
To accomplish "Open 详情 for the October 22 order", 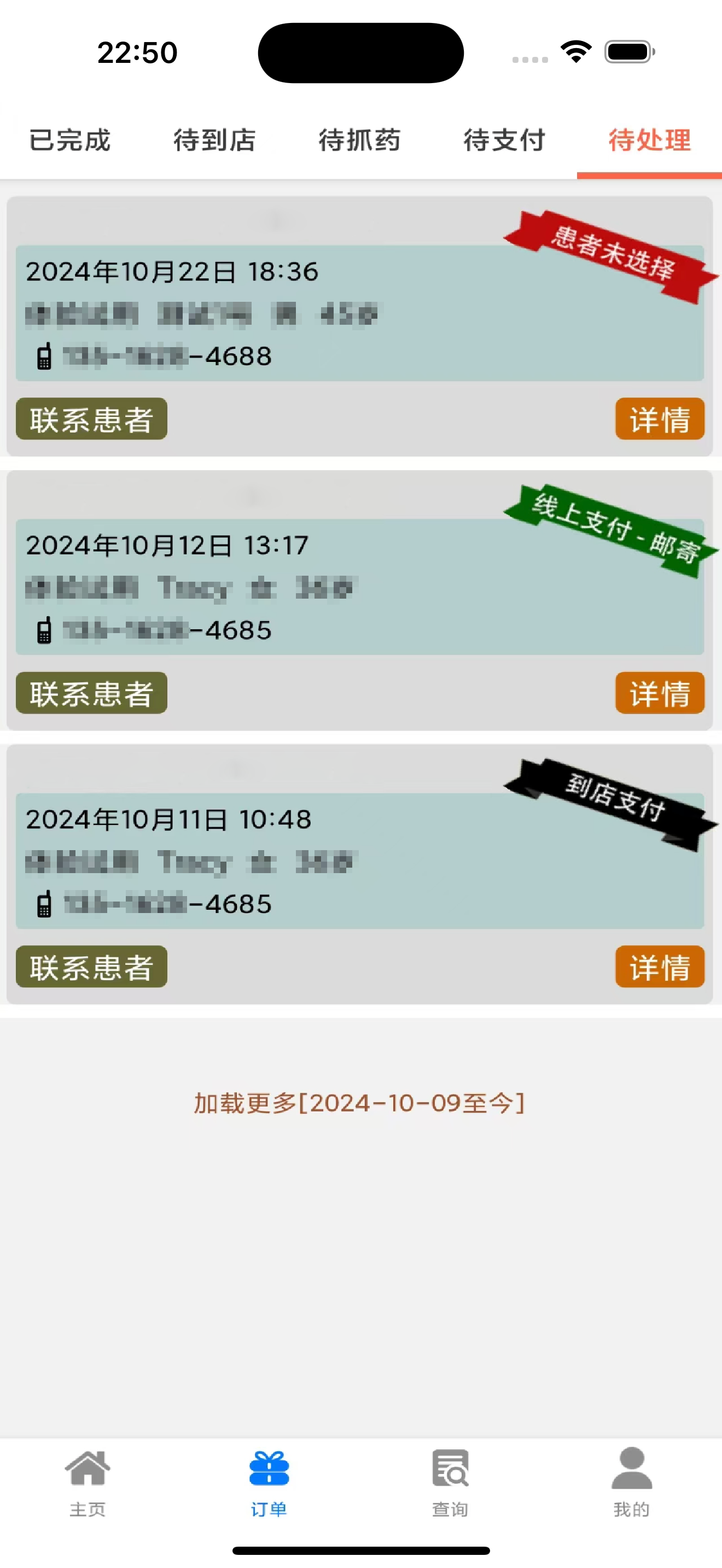I will (x=659, y=419).
